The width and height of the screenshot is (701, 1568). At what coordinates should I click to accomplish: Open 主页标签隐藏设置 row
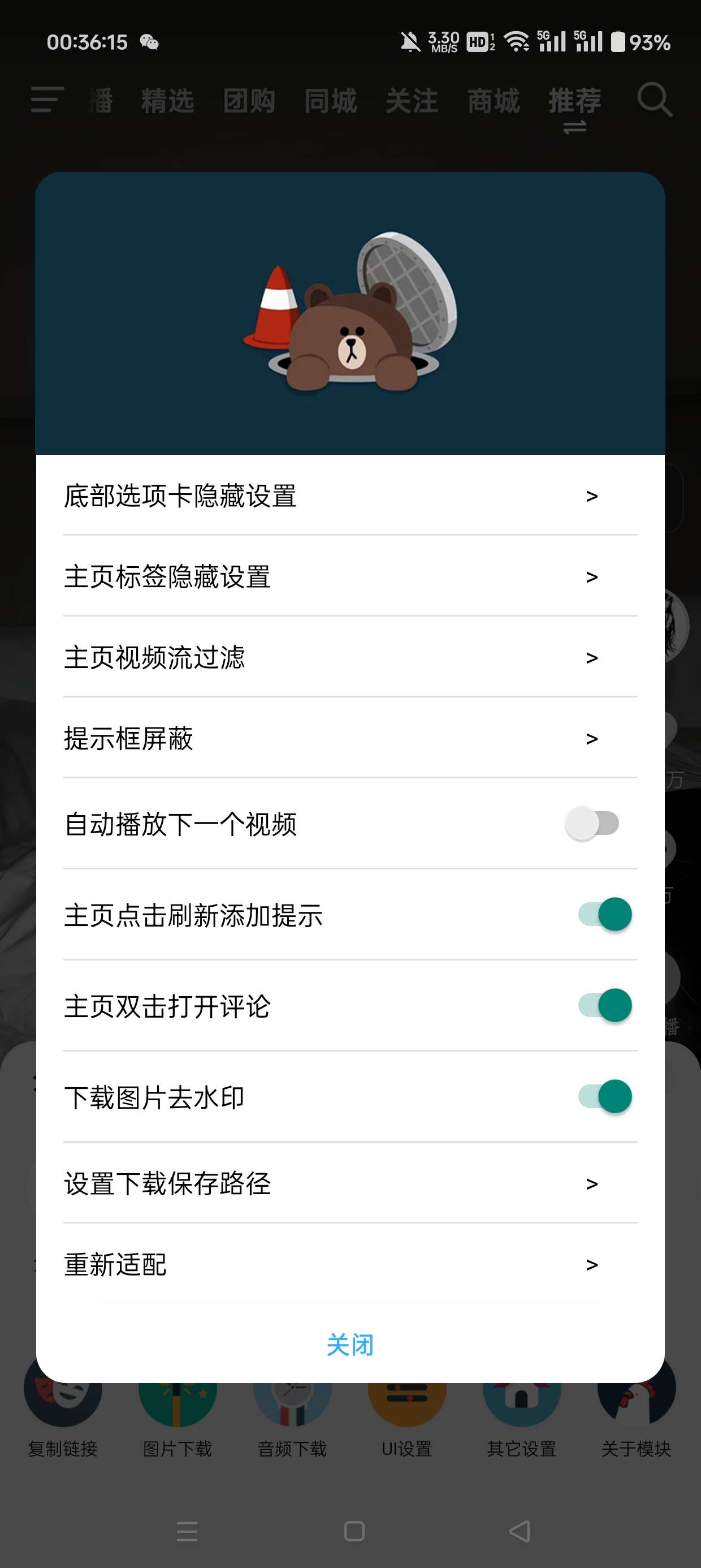click(350, 576)
